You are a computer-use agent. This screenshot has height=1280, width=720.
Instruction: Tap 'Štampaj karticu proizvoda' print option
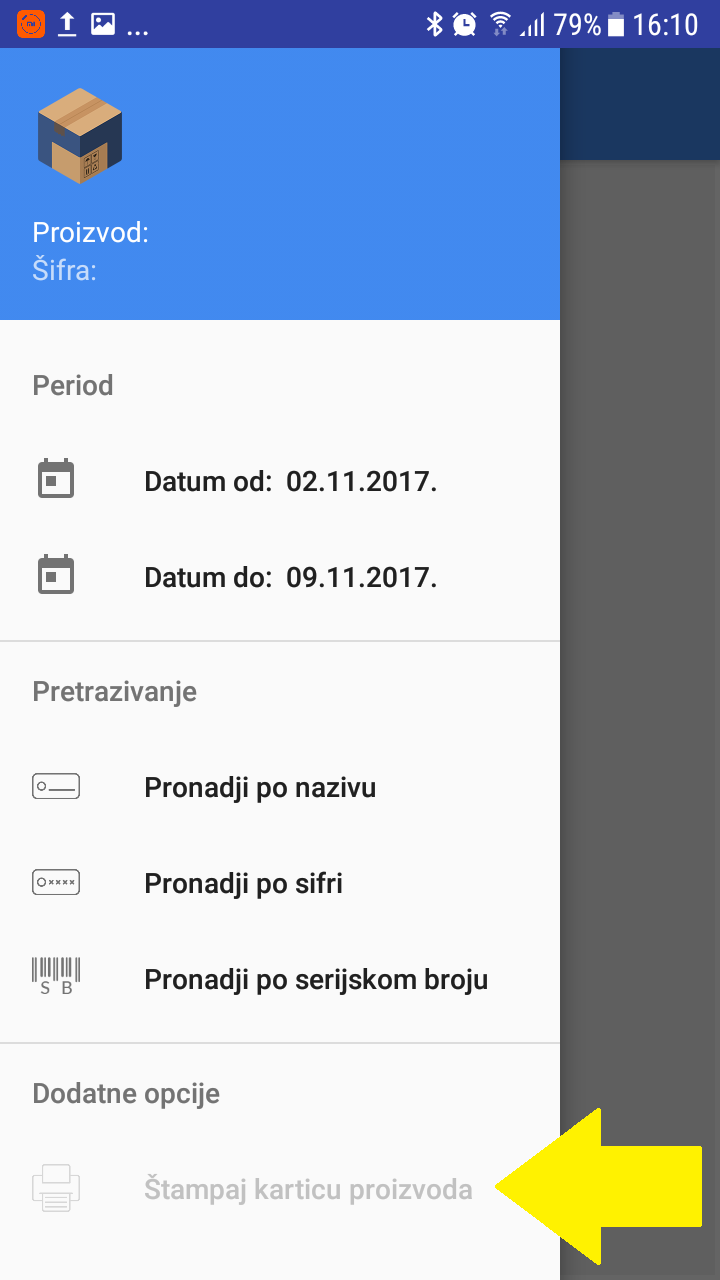click(x=308, y=1190)
